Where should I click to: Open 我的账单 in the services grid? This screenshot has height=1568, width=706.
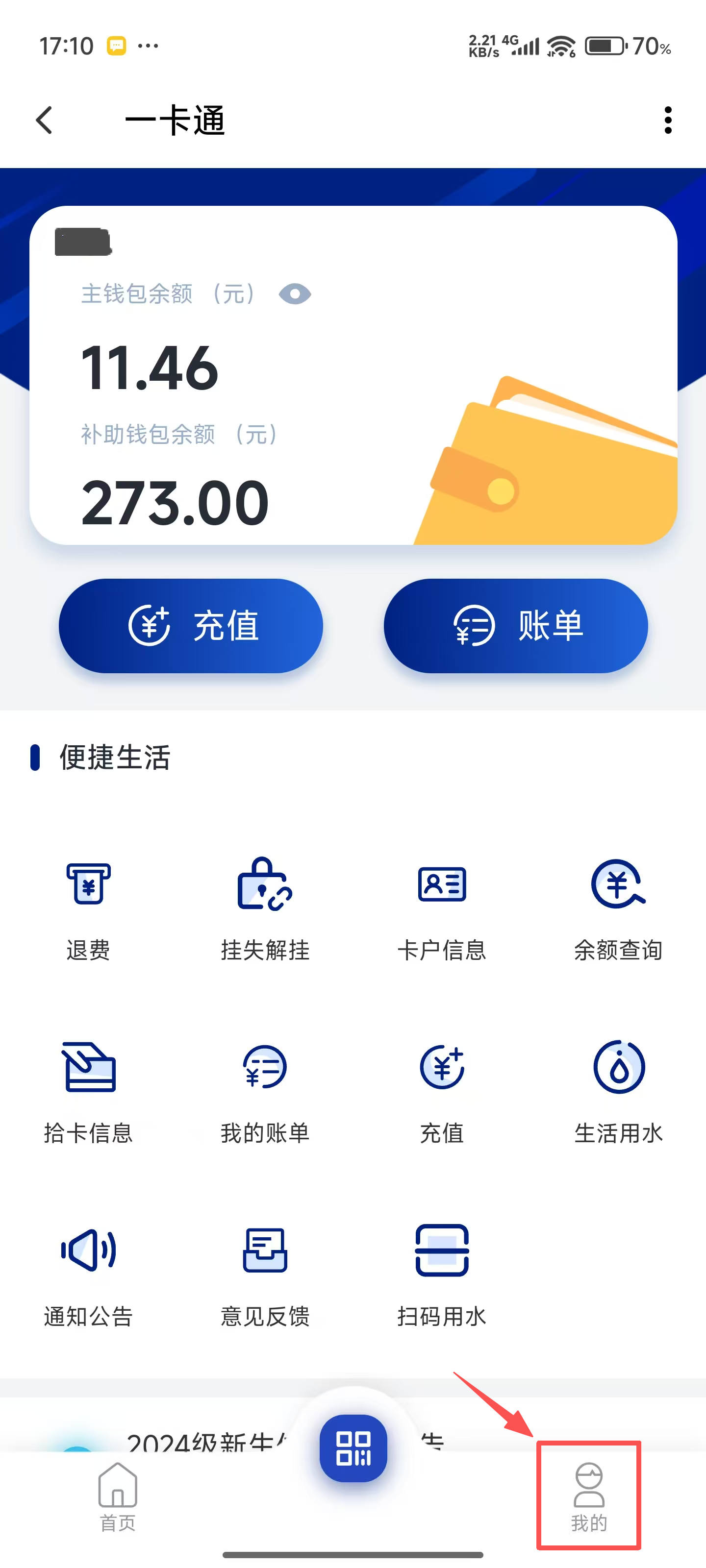pos(265,1090)
